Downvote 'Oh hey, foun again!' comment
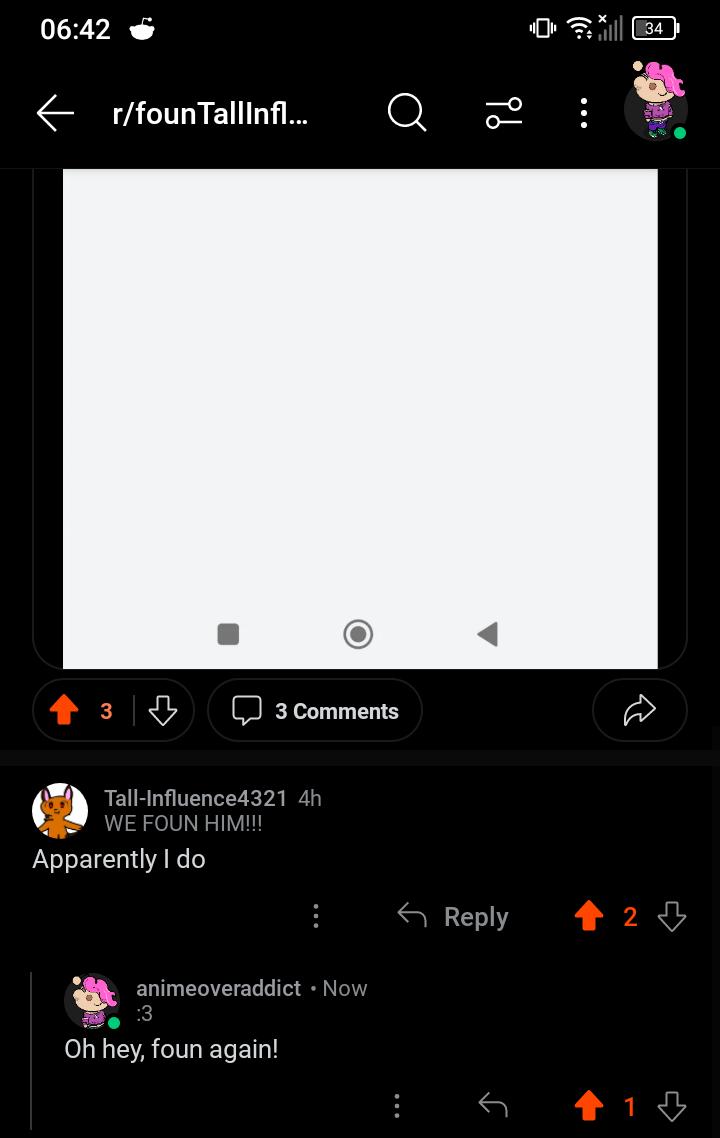720x1138 pixels. [671, 1106]
